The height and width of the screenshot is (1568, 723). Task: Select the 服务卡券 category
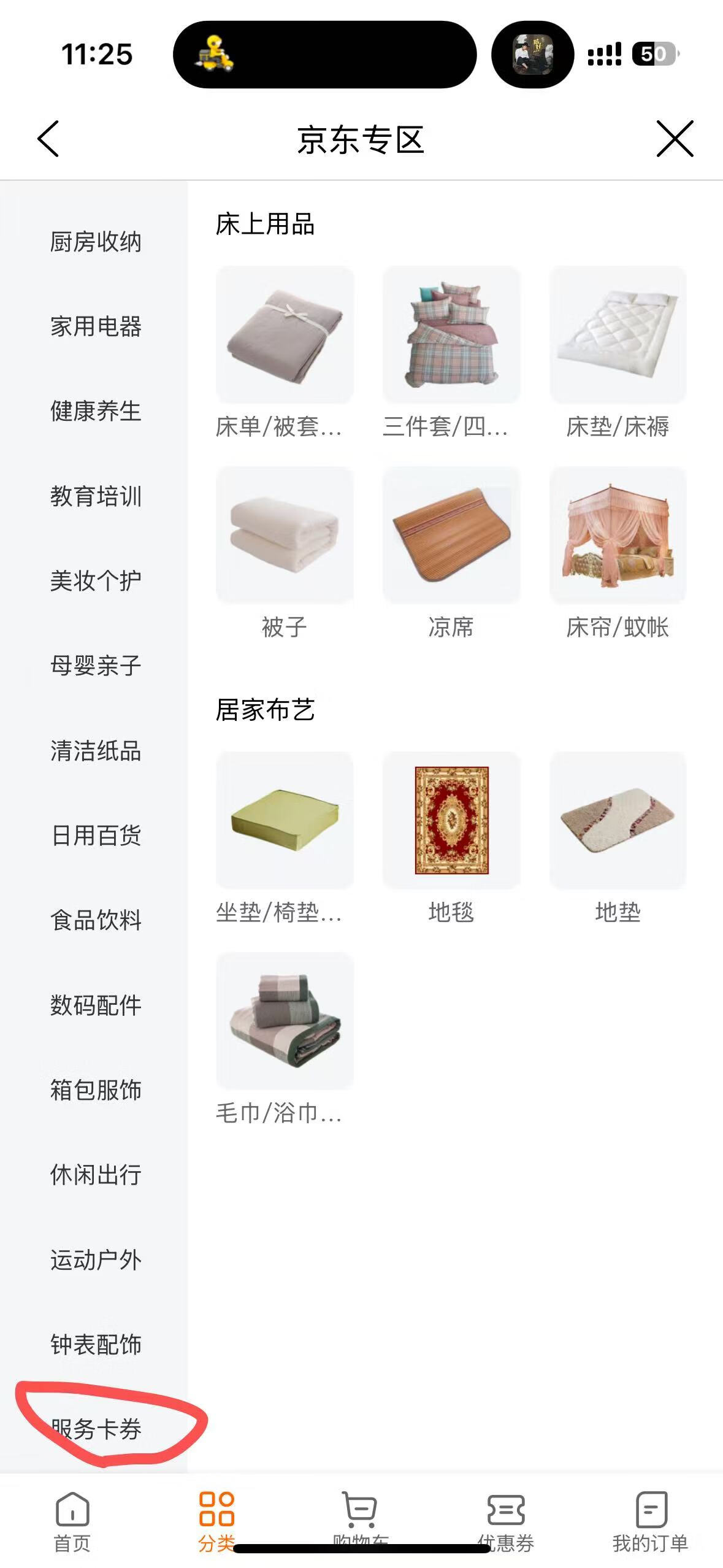[x=96, y=1429]
